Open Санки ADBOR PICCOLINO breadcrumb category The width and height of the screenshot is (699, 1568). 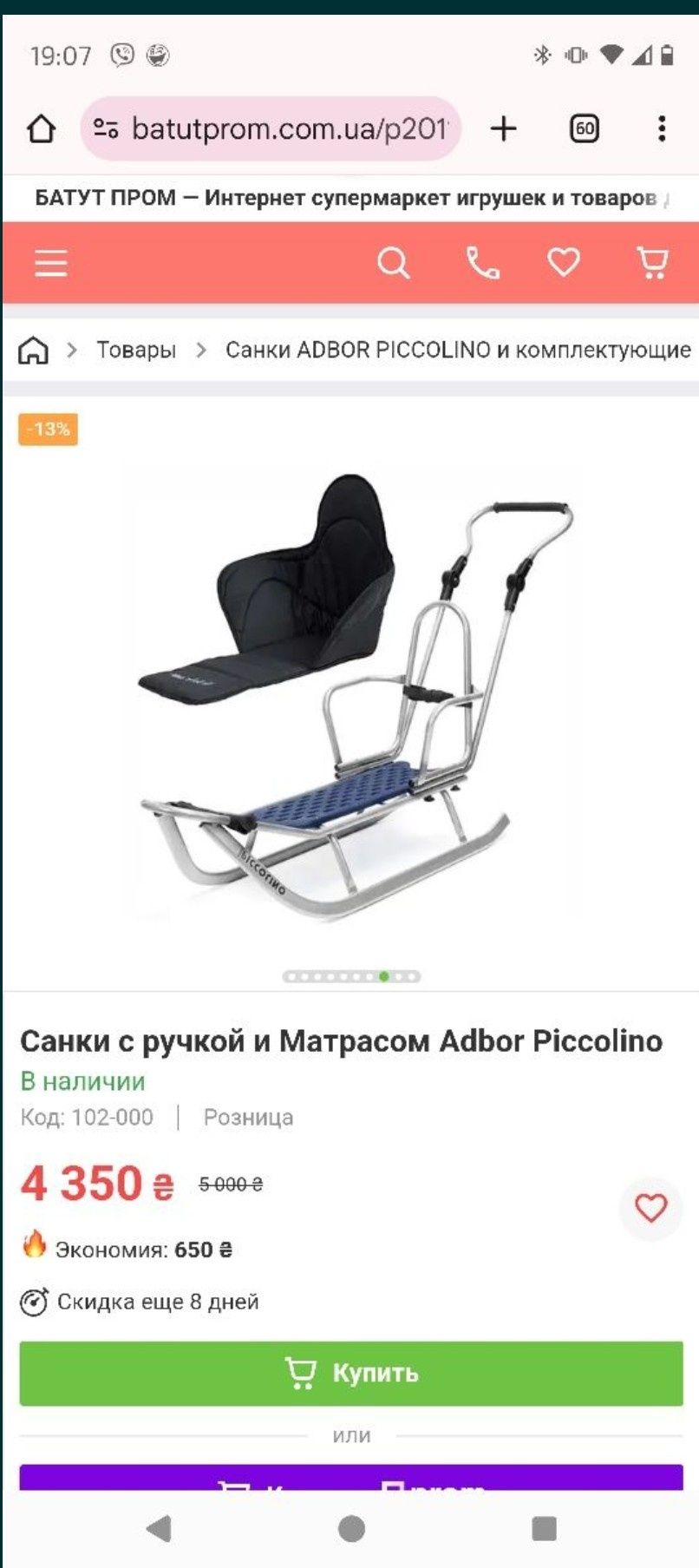(458, 350)
